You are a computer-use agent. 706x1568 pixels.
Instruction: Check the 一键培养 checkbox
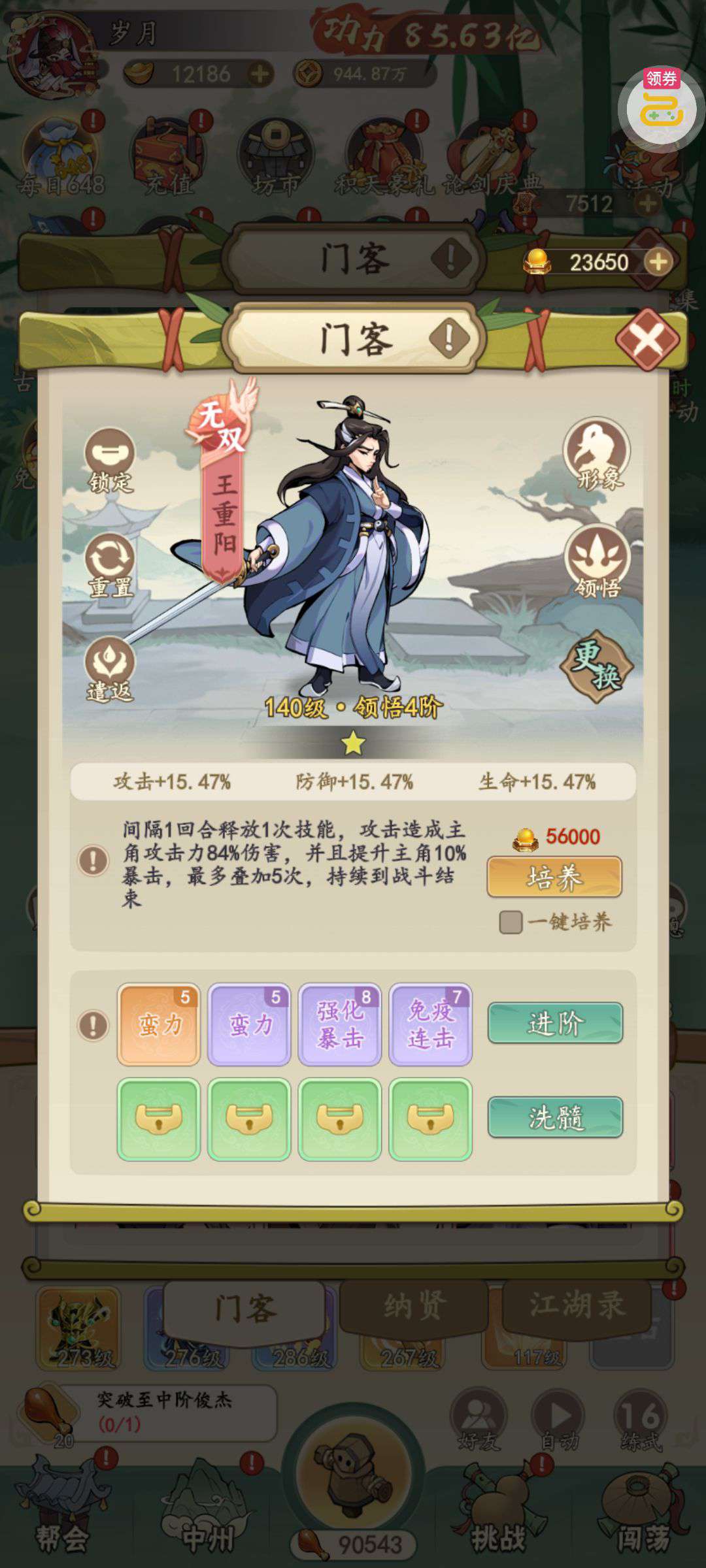point(511,922)
